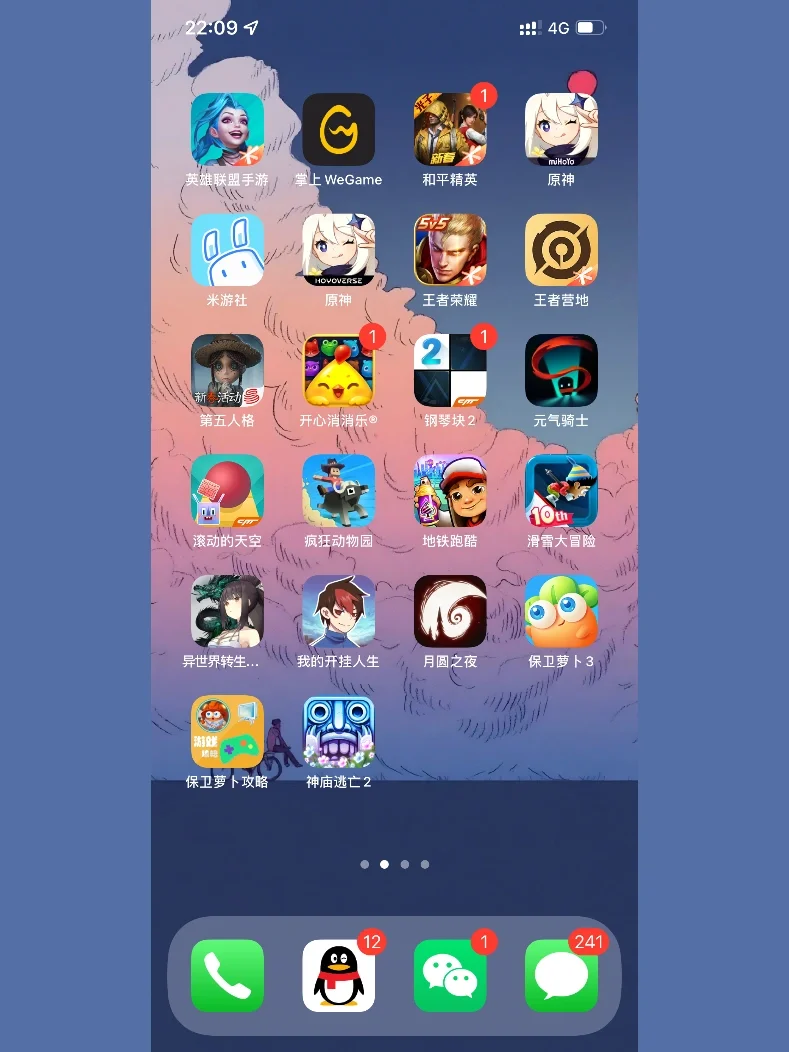Open WeChat from the dock
This screenshot has width=789, height=1052.
coord(450,975)
